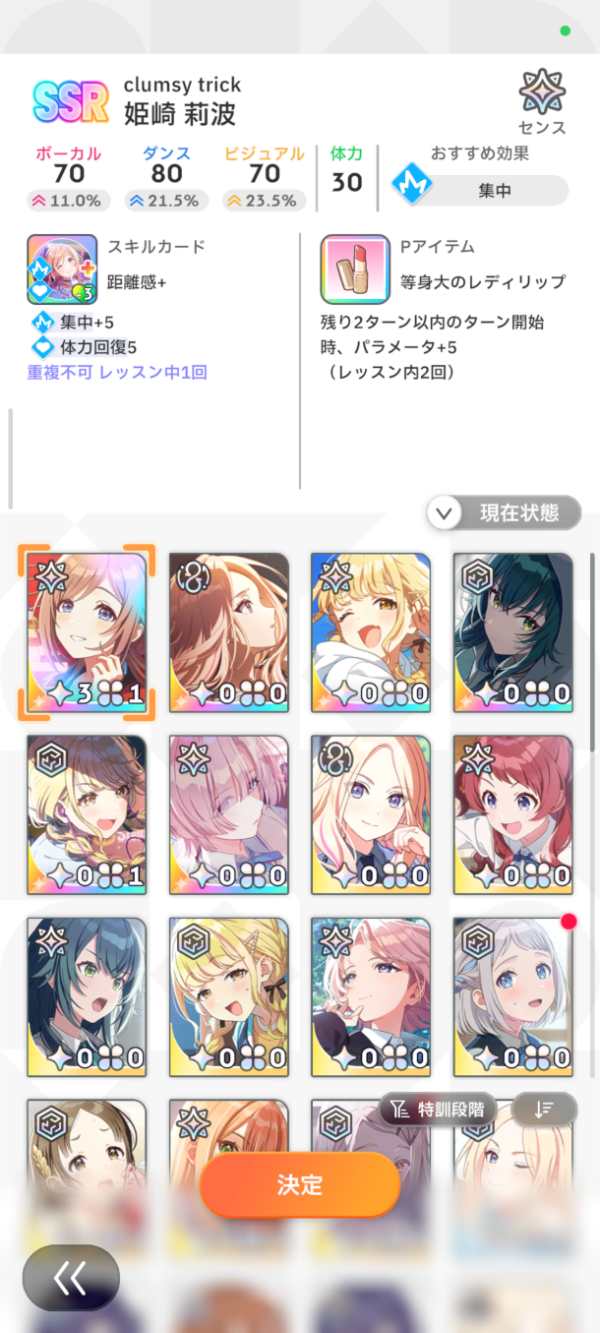Select the blonde girl with pink streak card
The height and width of the screenshot is (1333, 600).
point(370,814)
